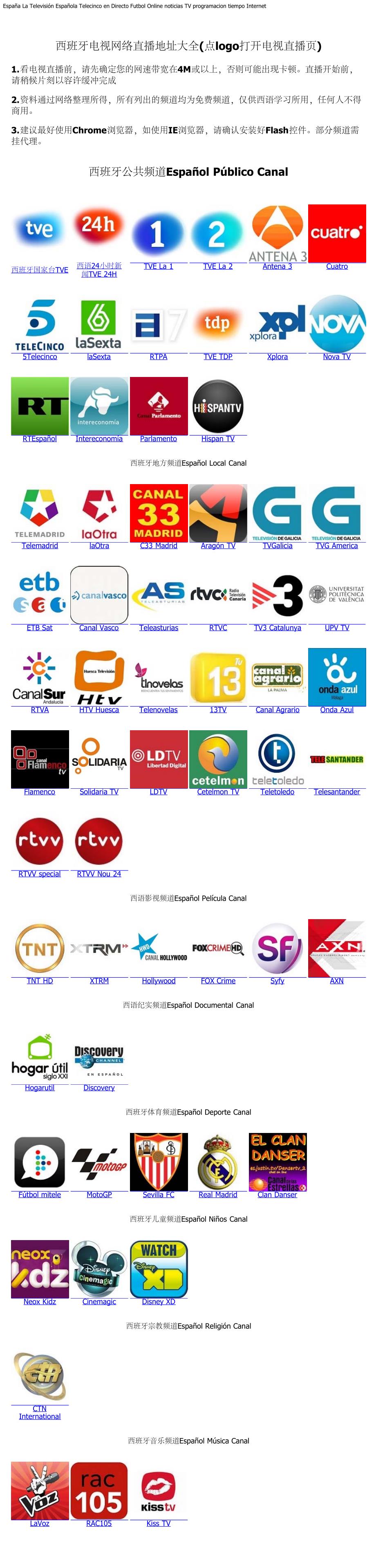Viewport: 376px width, 1568px height.
Task: Select the TV3 Catalunya link
Action: coord(277,628)
